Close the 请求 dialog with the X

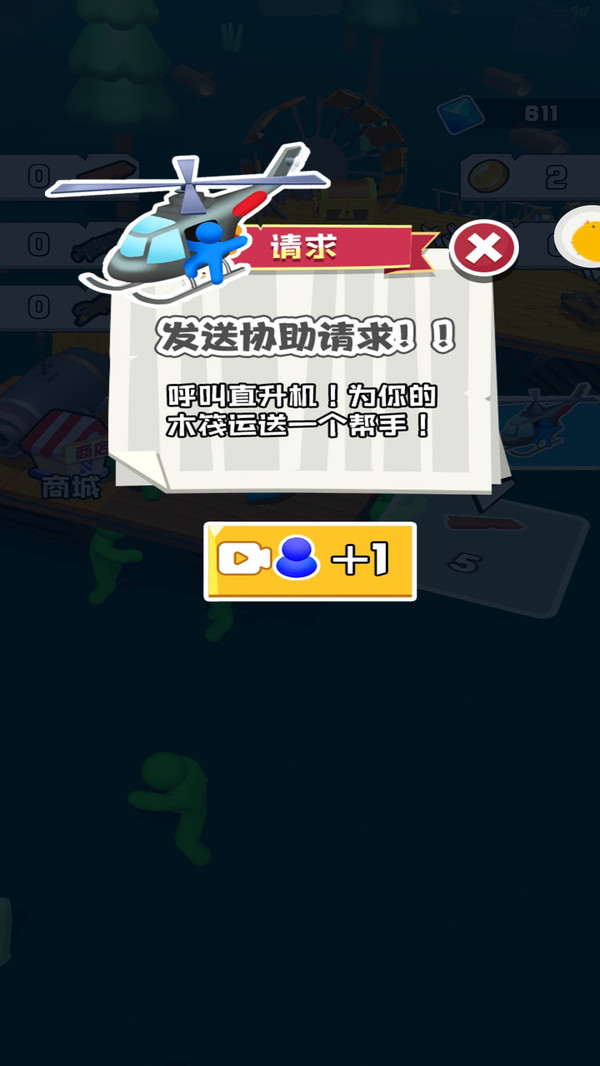484,249
